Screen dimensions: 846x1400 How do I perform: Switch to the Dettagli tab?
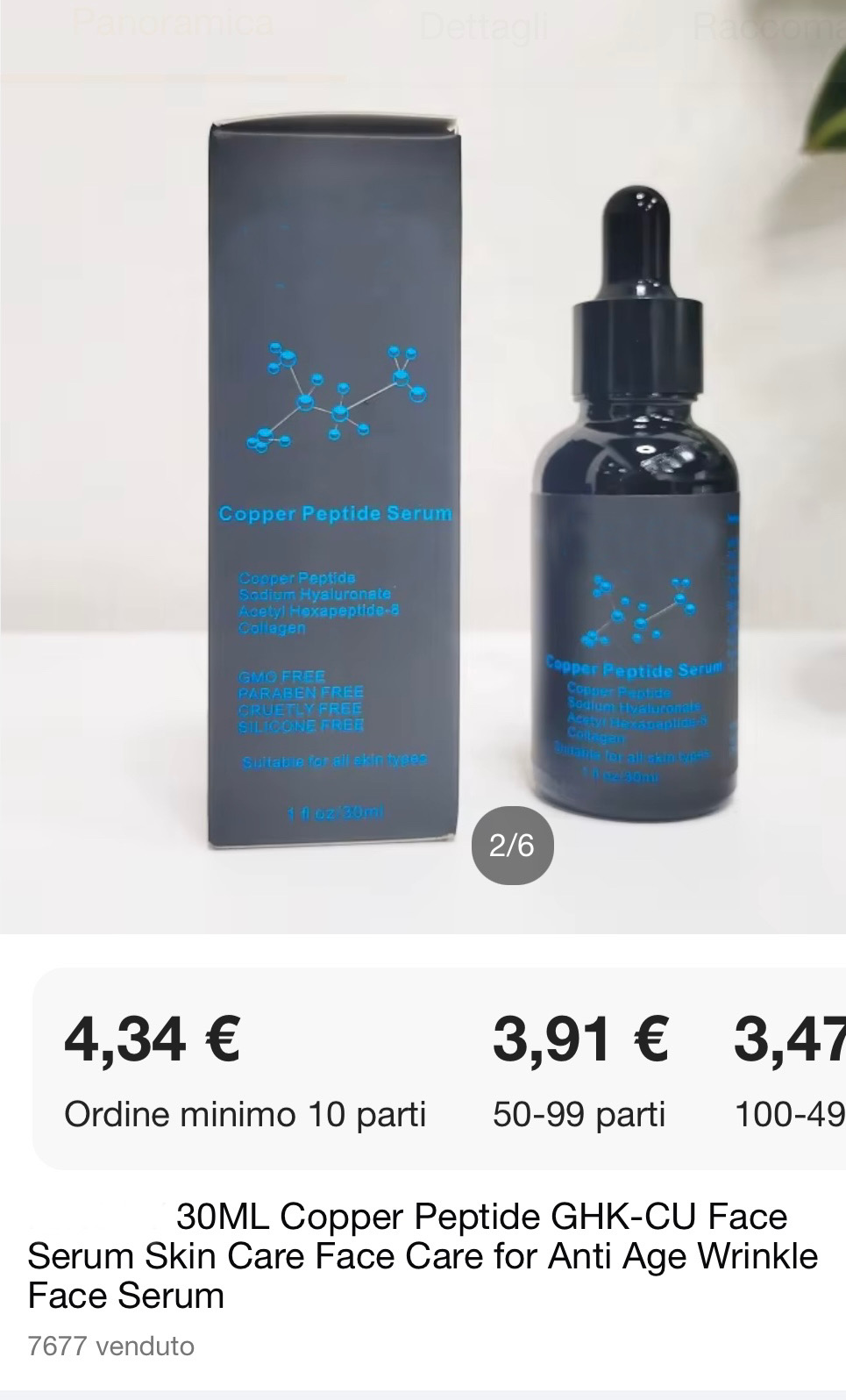pos(484,27)
